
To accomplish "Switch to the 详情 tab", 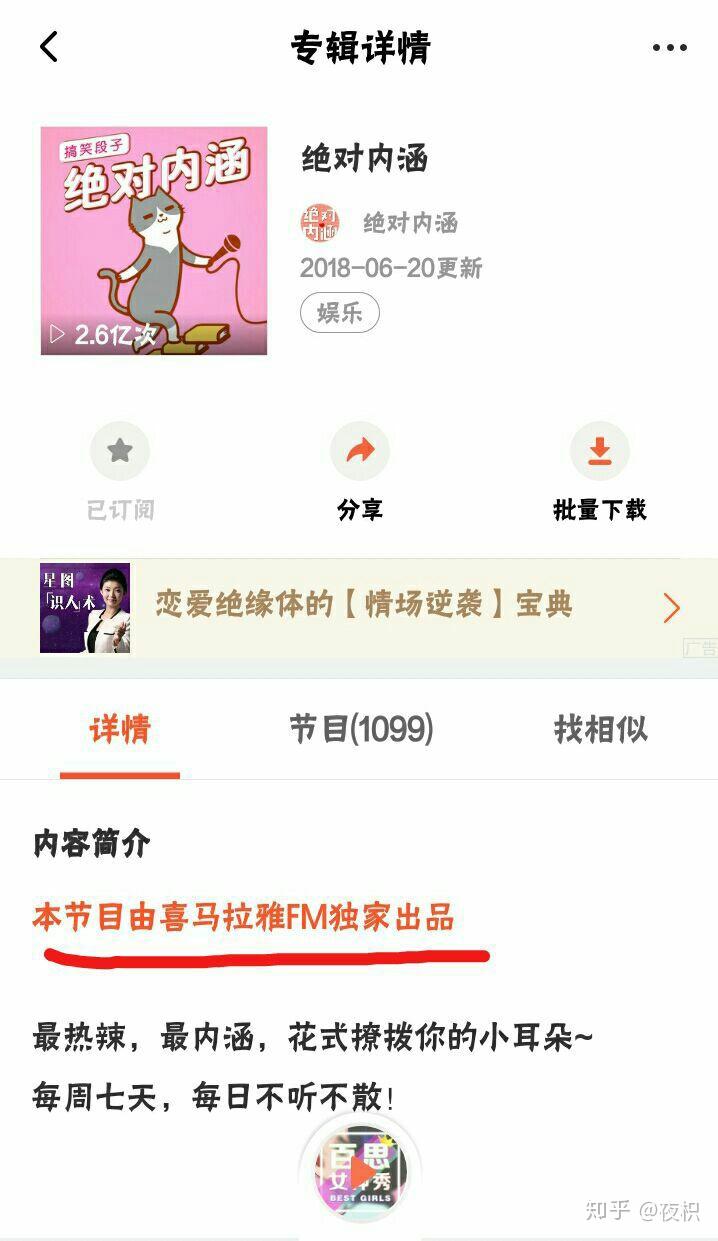I will click(x=120, y=730).
